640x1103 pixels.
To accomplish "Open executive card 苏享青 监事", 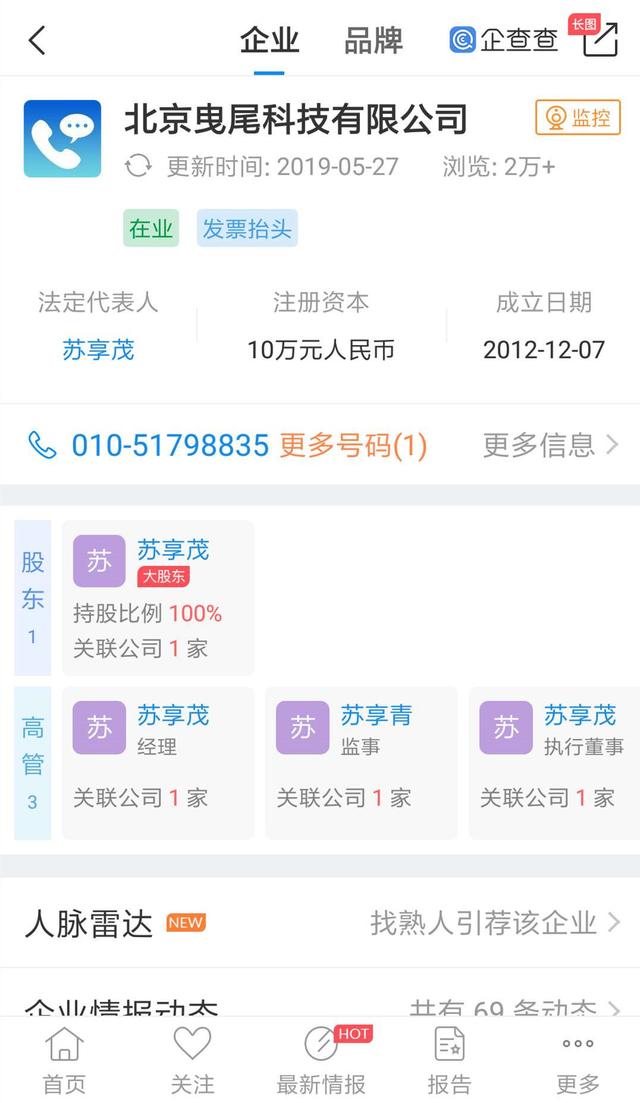I will [361, 763].
